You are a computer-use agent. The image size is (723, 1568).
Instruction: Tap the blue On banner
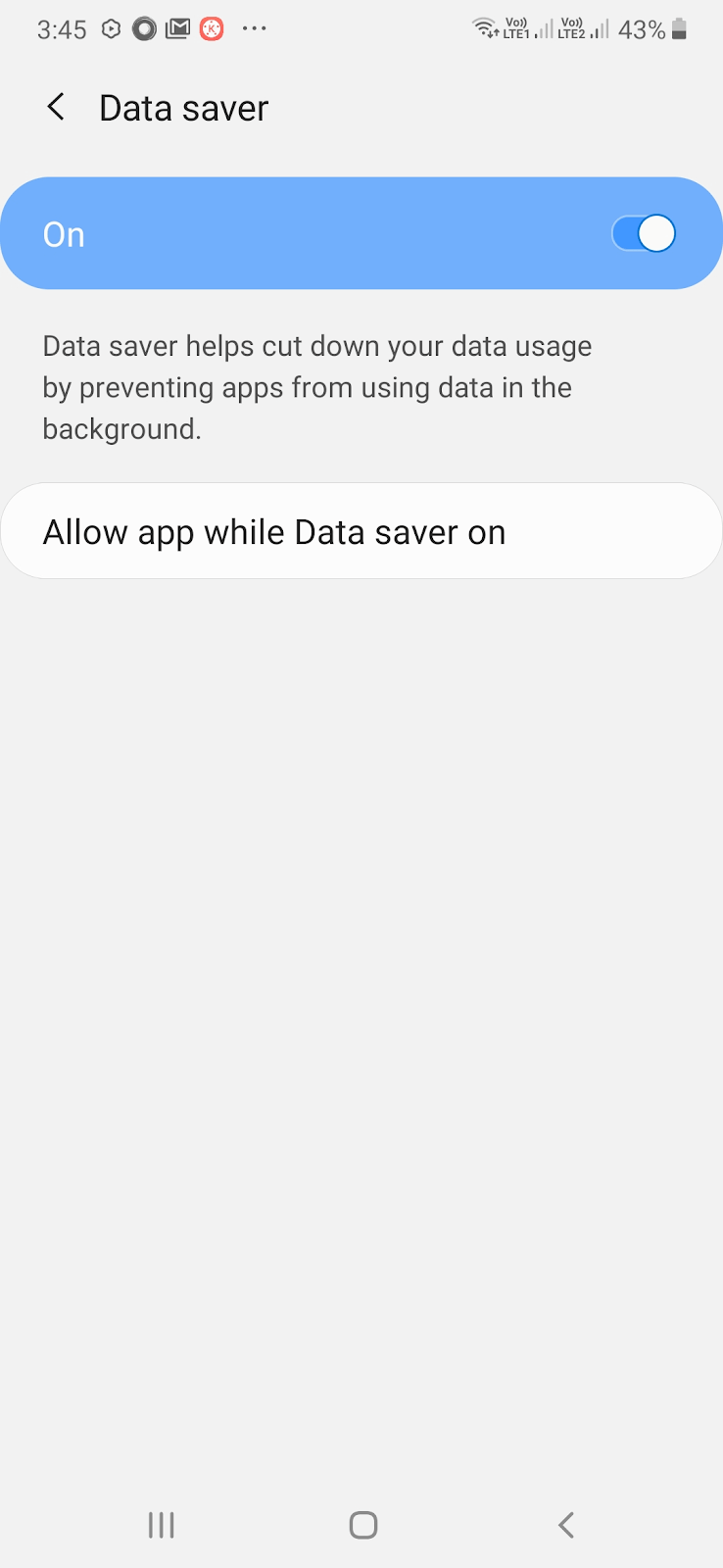click(x=361, y=233)
